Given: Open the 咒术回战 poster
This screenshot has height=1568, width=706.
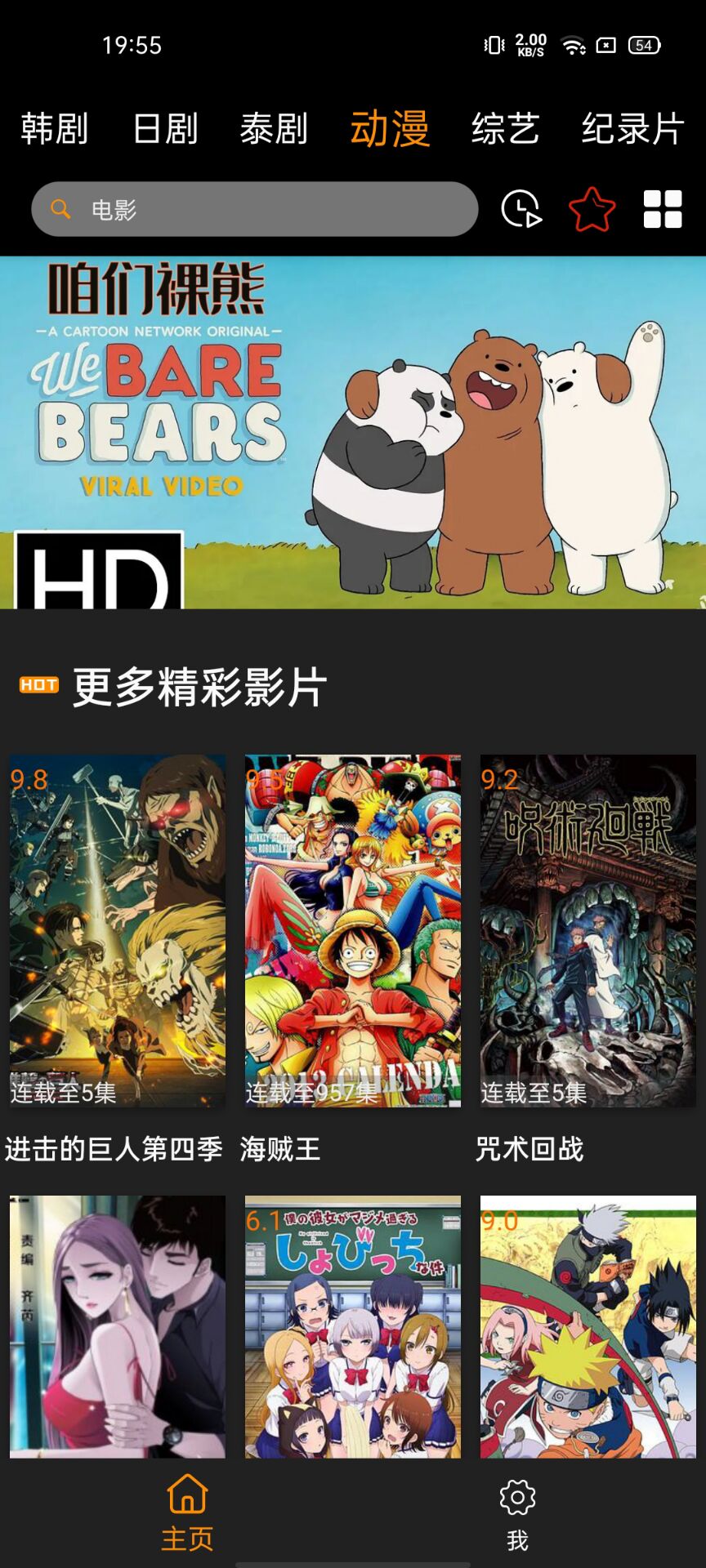Looking at the screenshot, I should point(588,931).
